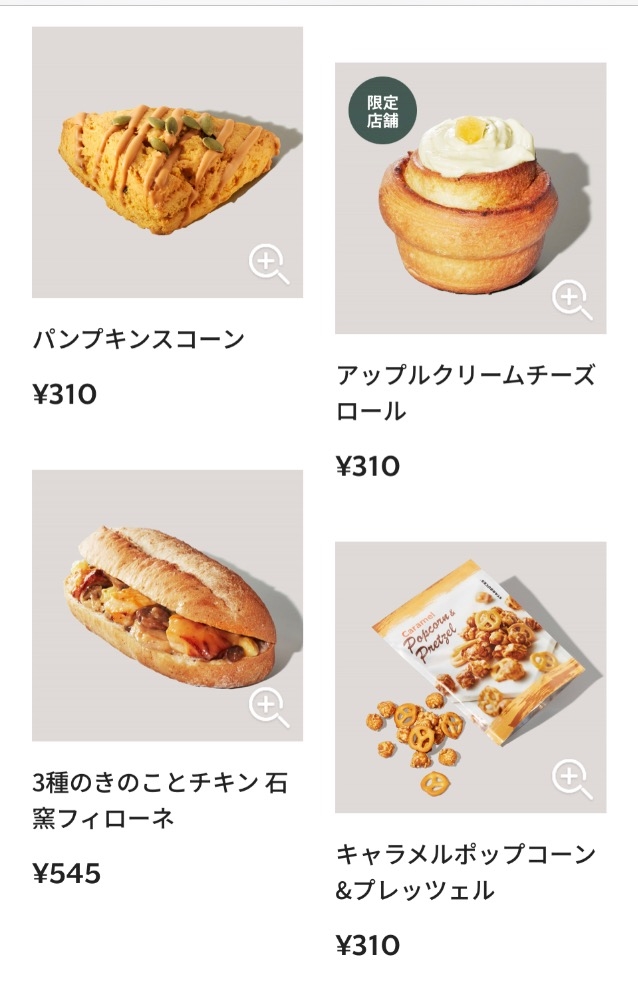Magnify the 石窯フィローネ sandwich photo

(x=268, y=707)
